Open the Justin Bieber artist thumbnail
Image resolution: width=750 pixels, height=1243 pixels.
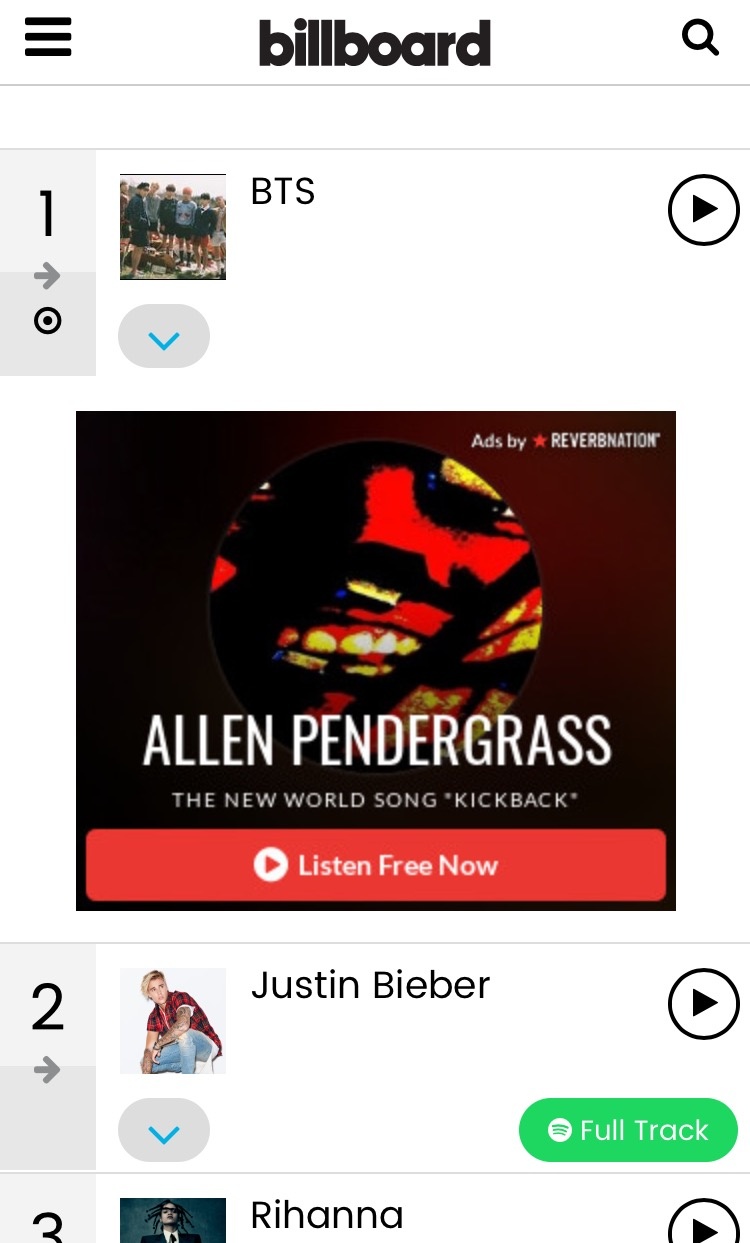173,1021
